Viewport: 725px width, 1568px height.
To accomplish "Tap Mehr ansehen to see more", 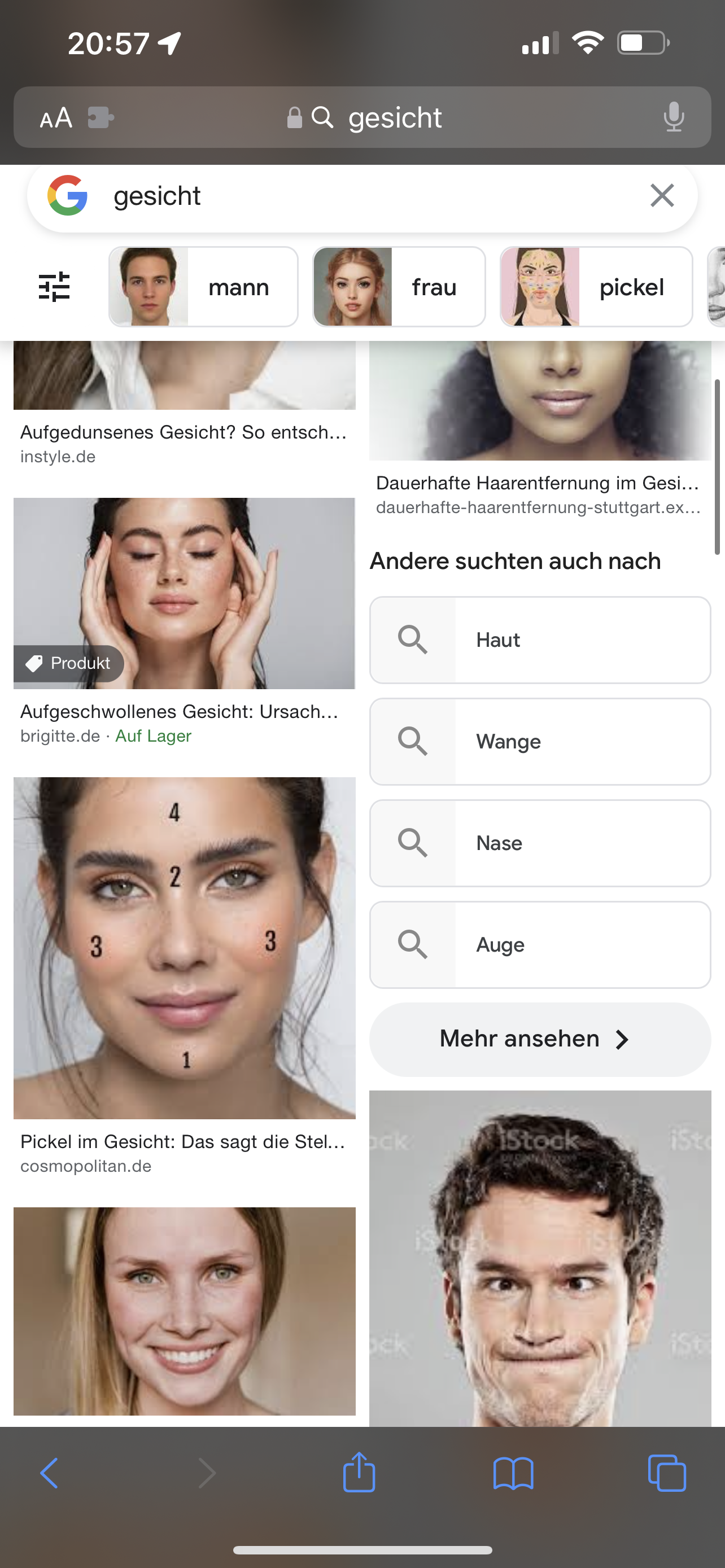I will (x=540, y=1039).
